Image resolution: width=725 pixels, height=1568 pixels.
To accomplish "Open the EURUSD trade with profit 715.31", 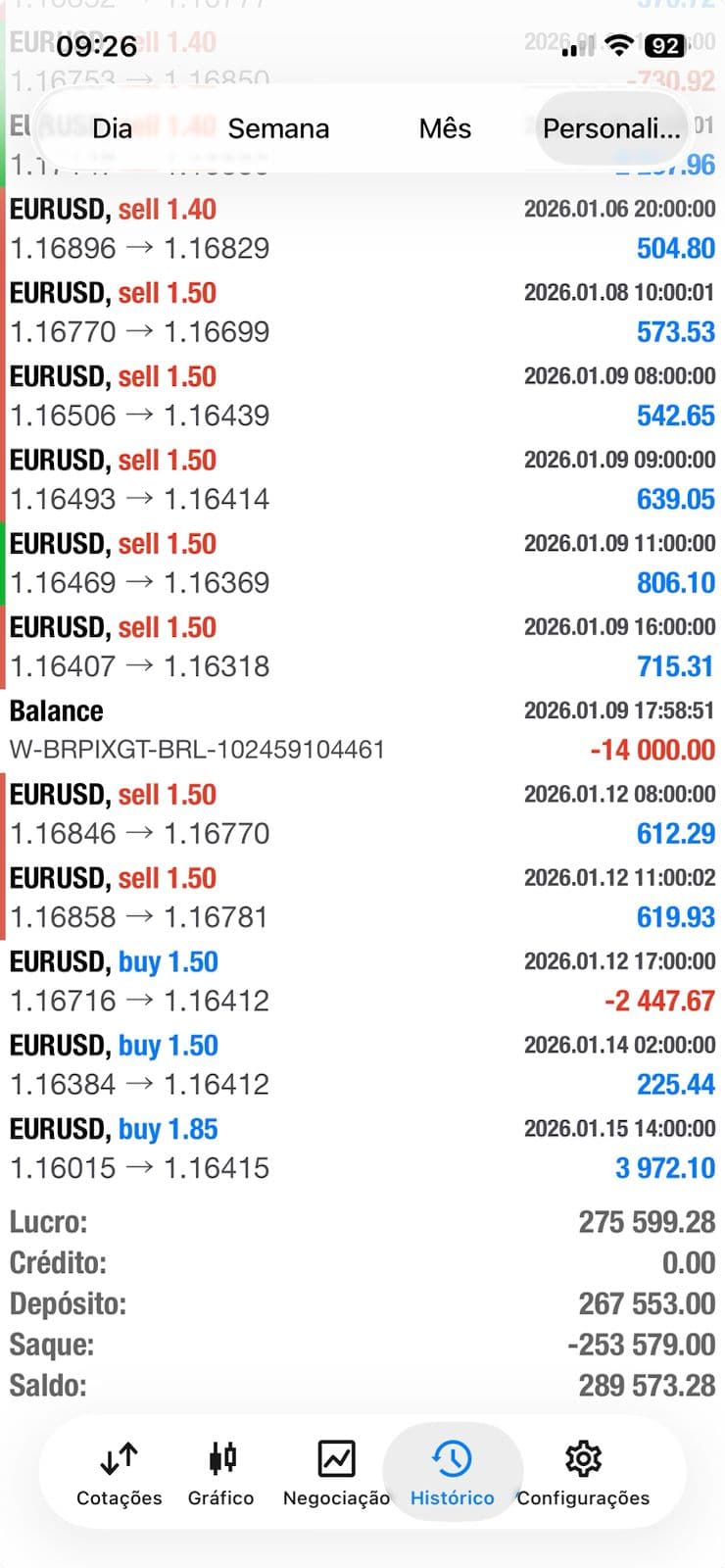I will coord(362,647).
